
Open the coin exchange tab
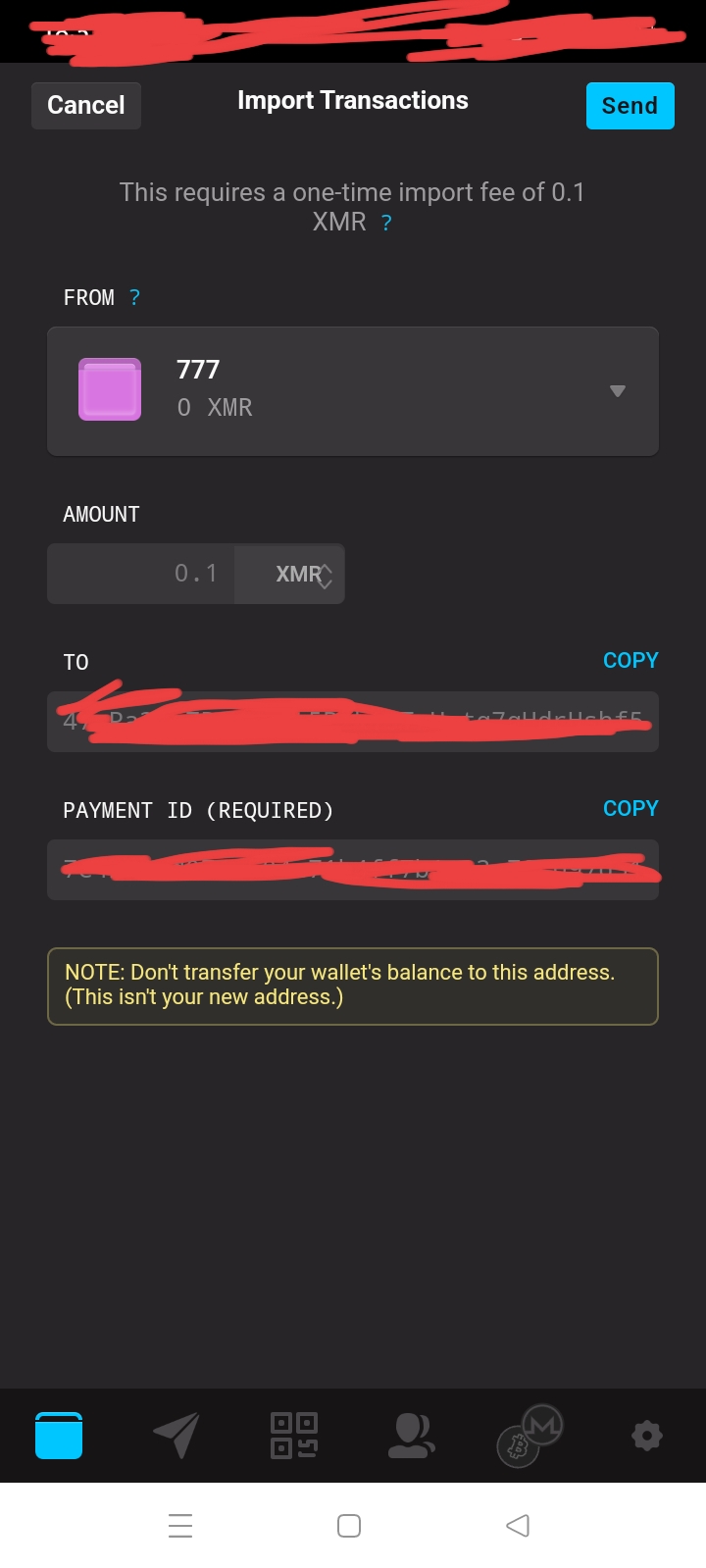529,1436
